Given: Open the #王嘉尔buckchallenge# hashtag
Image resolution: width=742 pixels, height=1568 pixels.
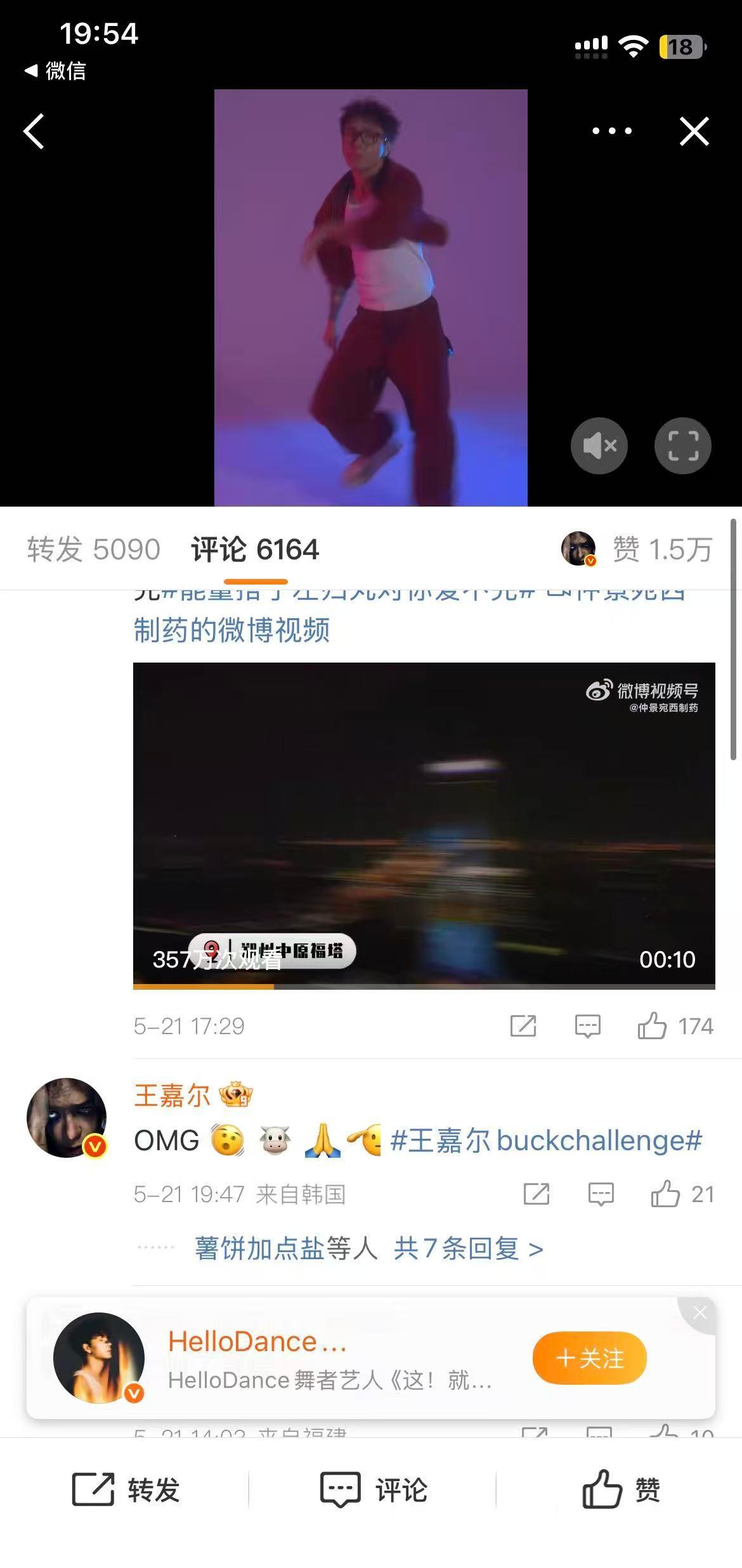Looking at the screenshot, I should coord(546,1140).
